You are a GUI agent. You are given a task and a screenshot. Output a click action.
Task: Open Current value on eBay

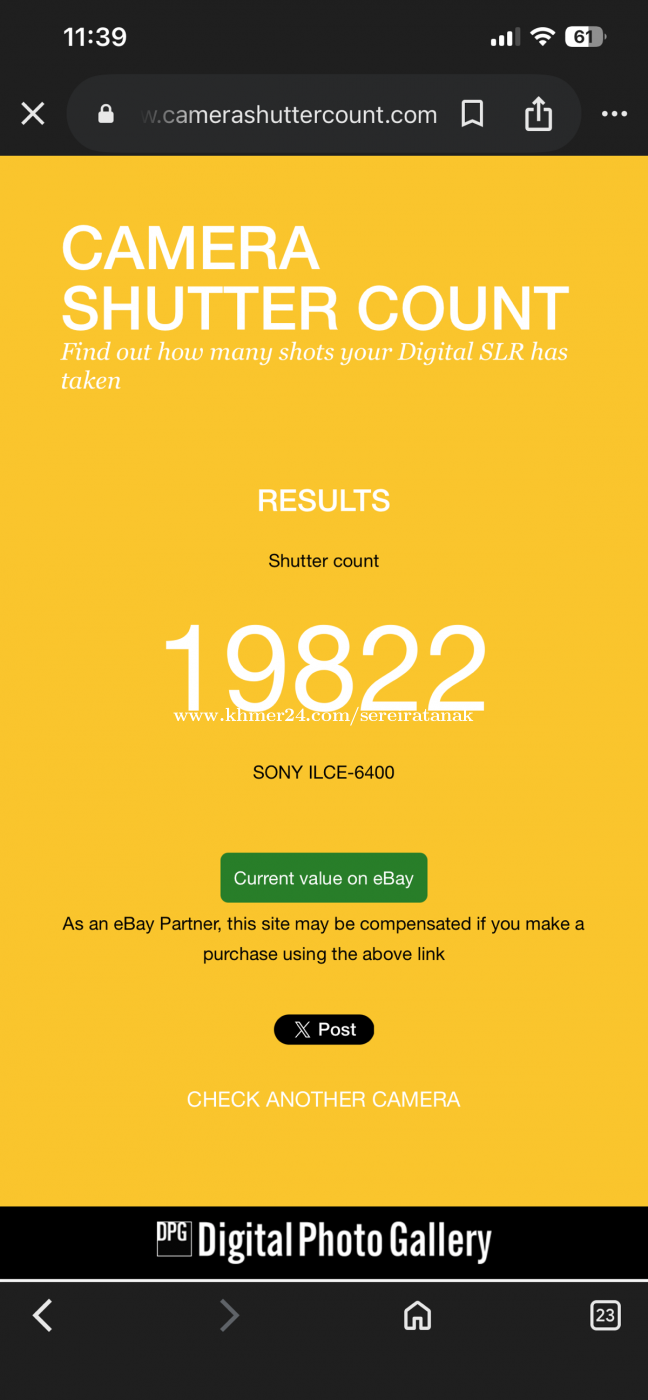pos(323,878)
